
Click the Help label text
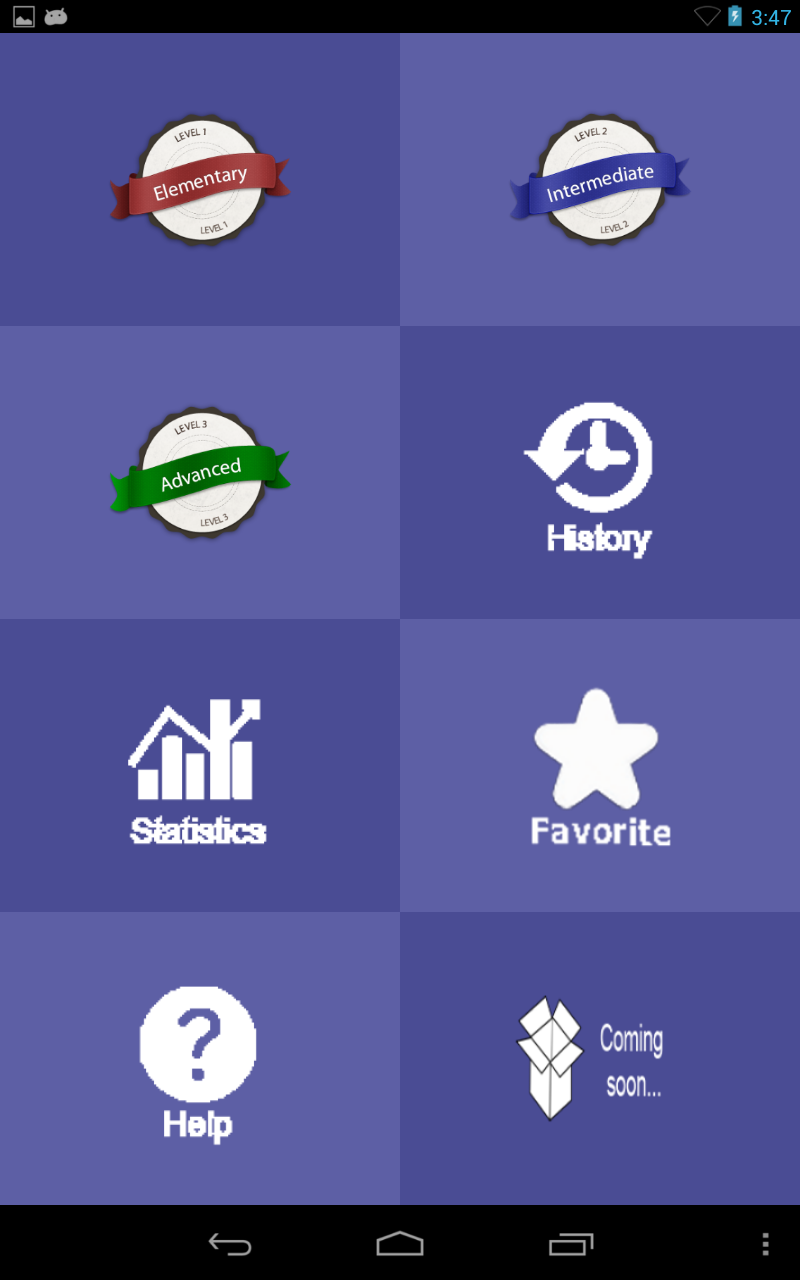point(197,1124)
